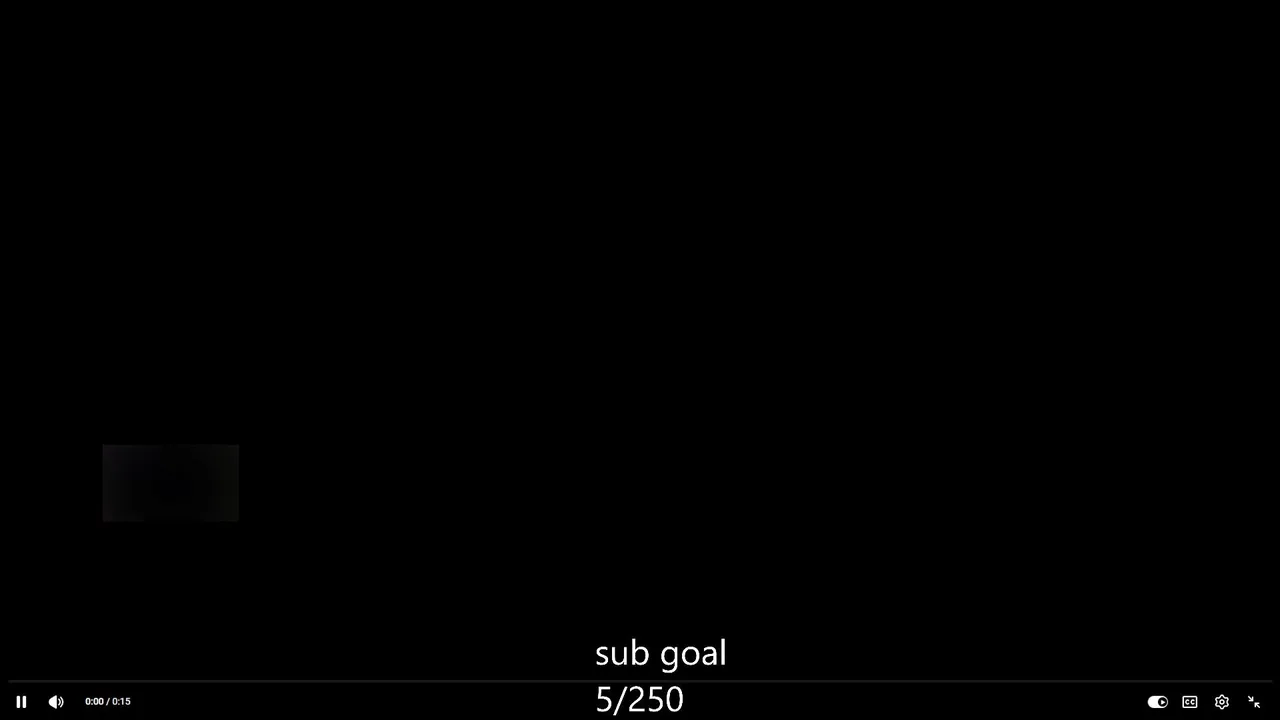
Task: Pause the video playback
Action: coord(21,702)
